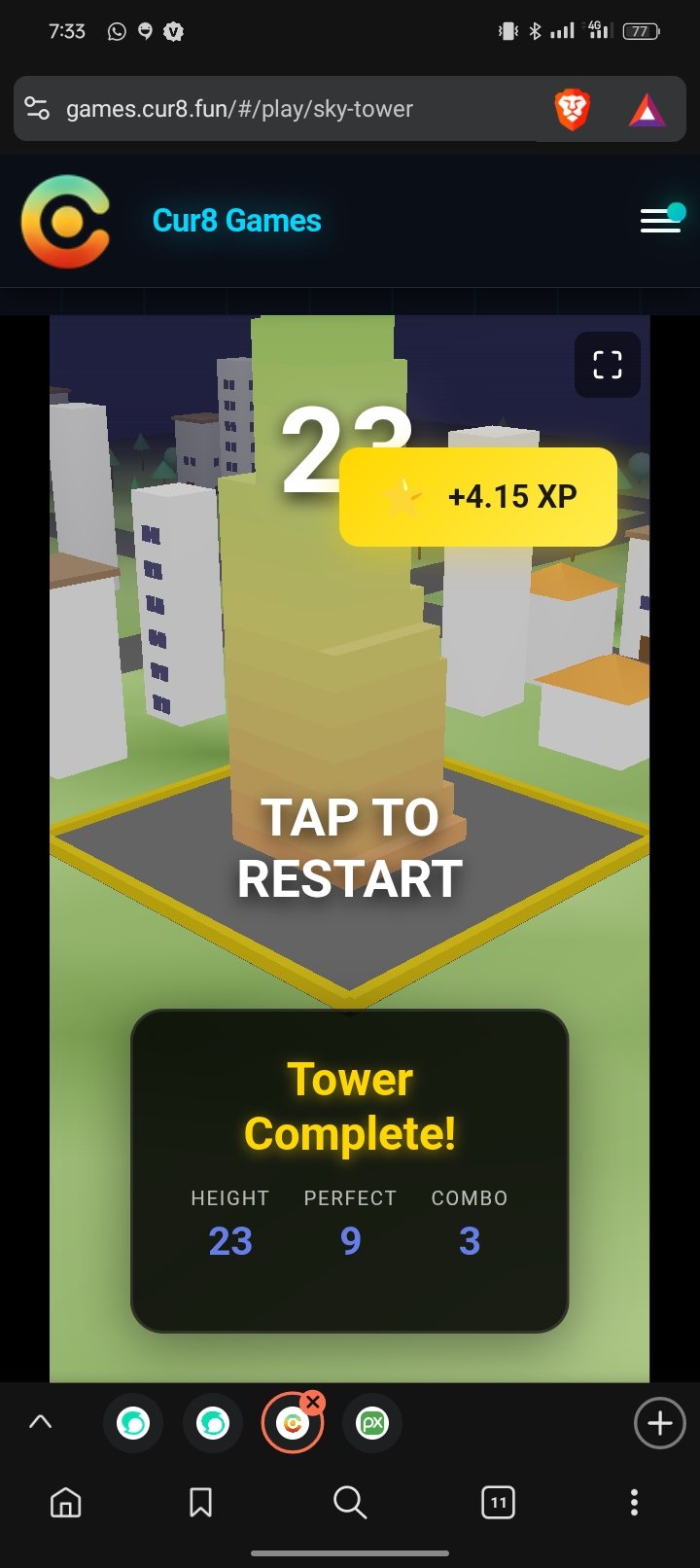This screenshot has width=700, height=1568.
Task: Go to the browser home page
Action: click(66, 1503)
